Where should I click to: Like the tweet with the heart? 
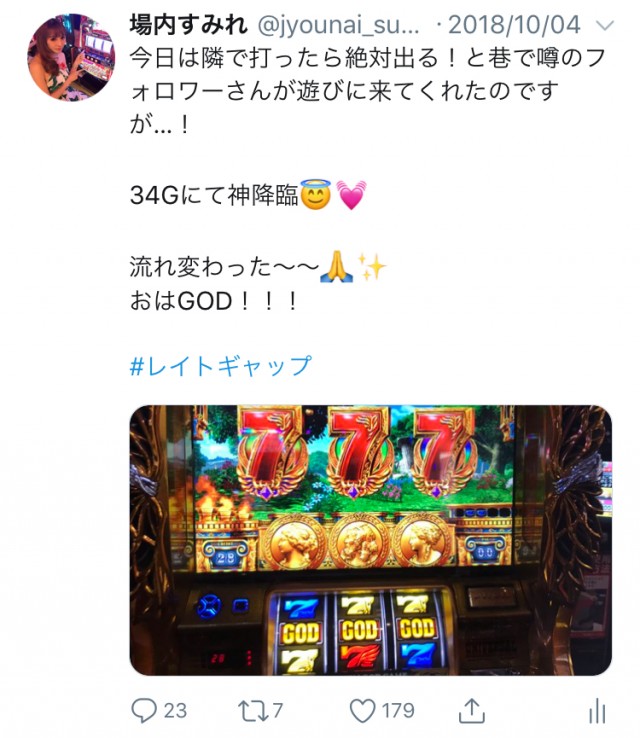[x=362, y=711]
